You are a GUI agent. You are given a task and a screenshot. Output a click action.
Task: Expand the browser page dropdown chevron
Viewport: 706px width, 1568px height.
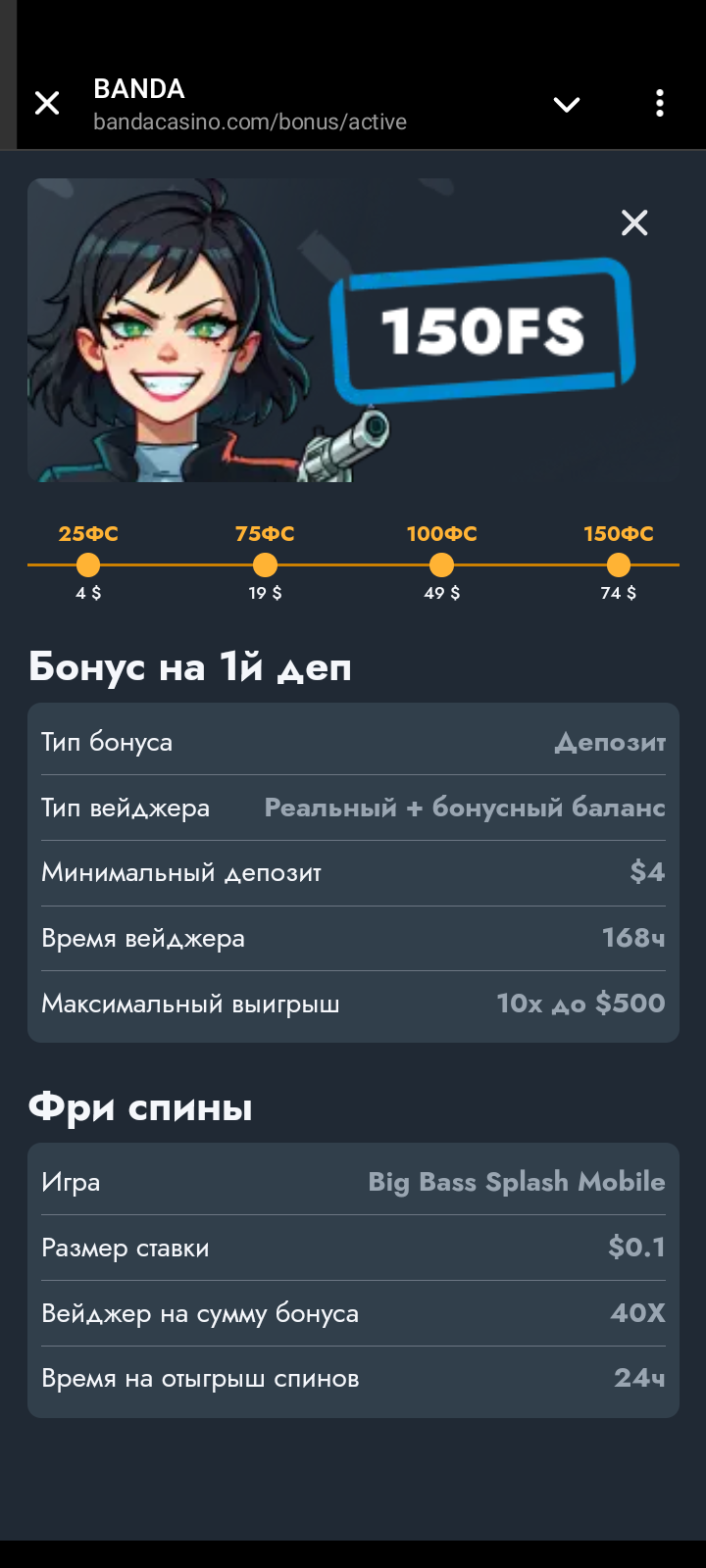[567, 104]
